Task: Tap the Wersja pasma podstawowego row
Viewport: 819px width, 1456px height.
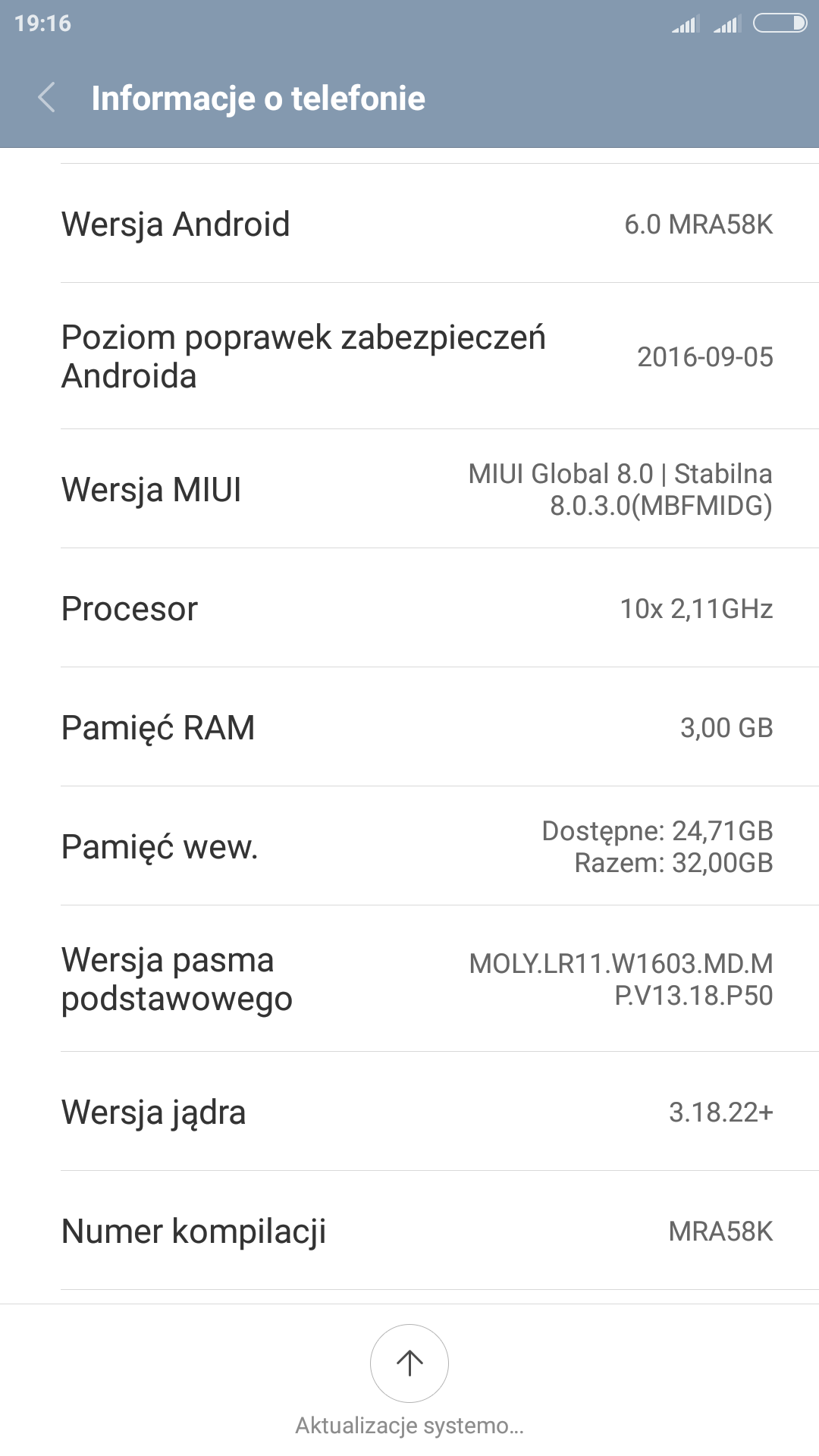Action: click(x=409, y=979)
